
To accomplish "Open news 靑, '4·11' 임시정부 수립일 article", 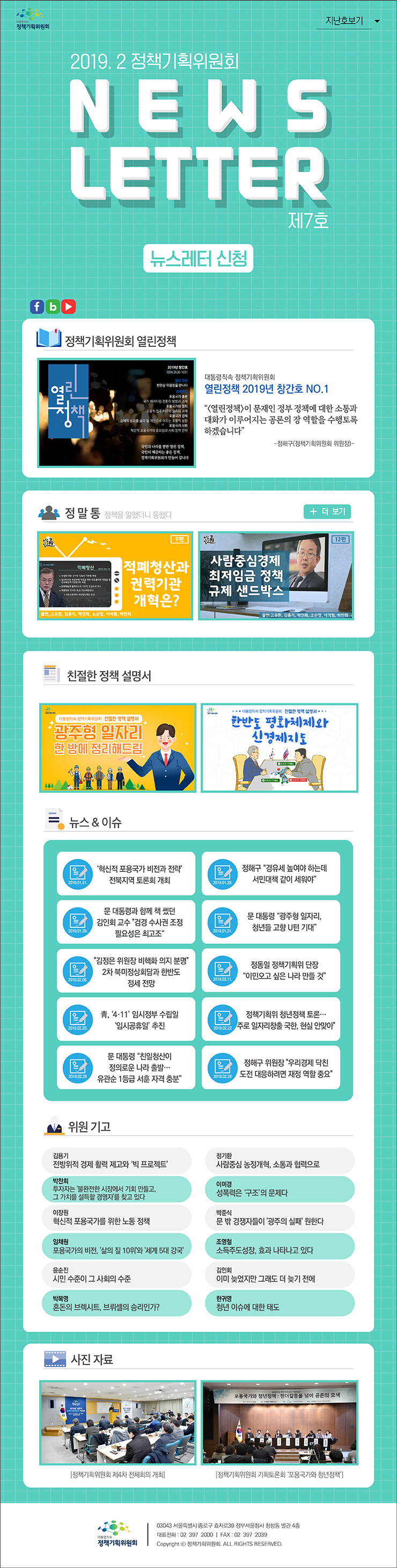I will [x=126, y=1019].
